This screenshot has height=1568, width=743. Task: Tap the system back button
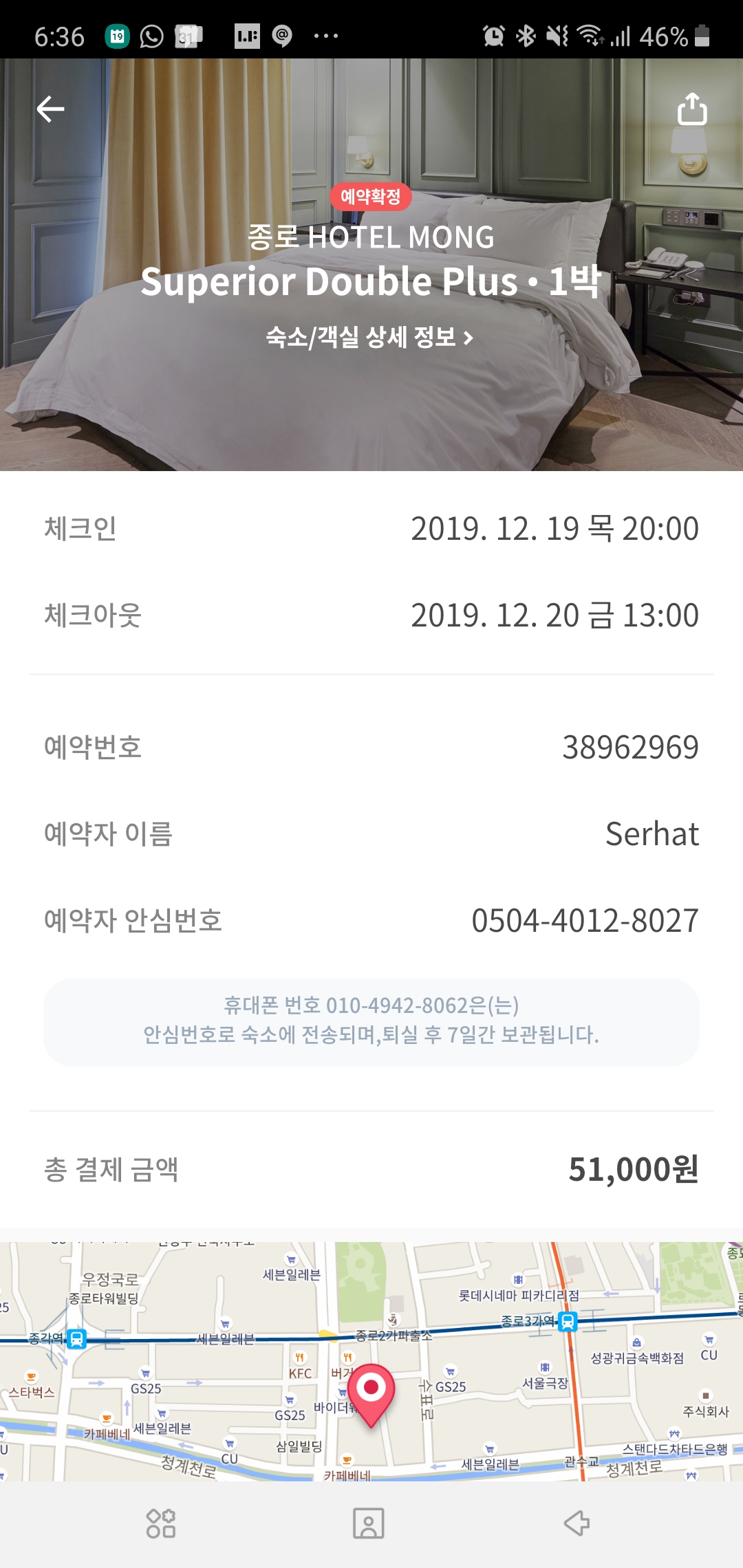point(577,1523)
